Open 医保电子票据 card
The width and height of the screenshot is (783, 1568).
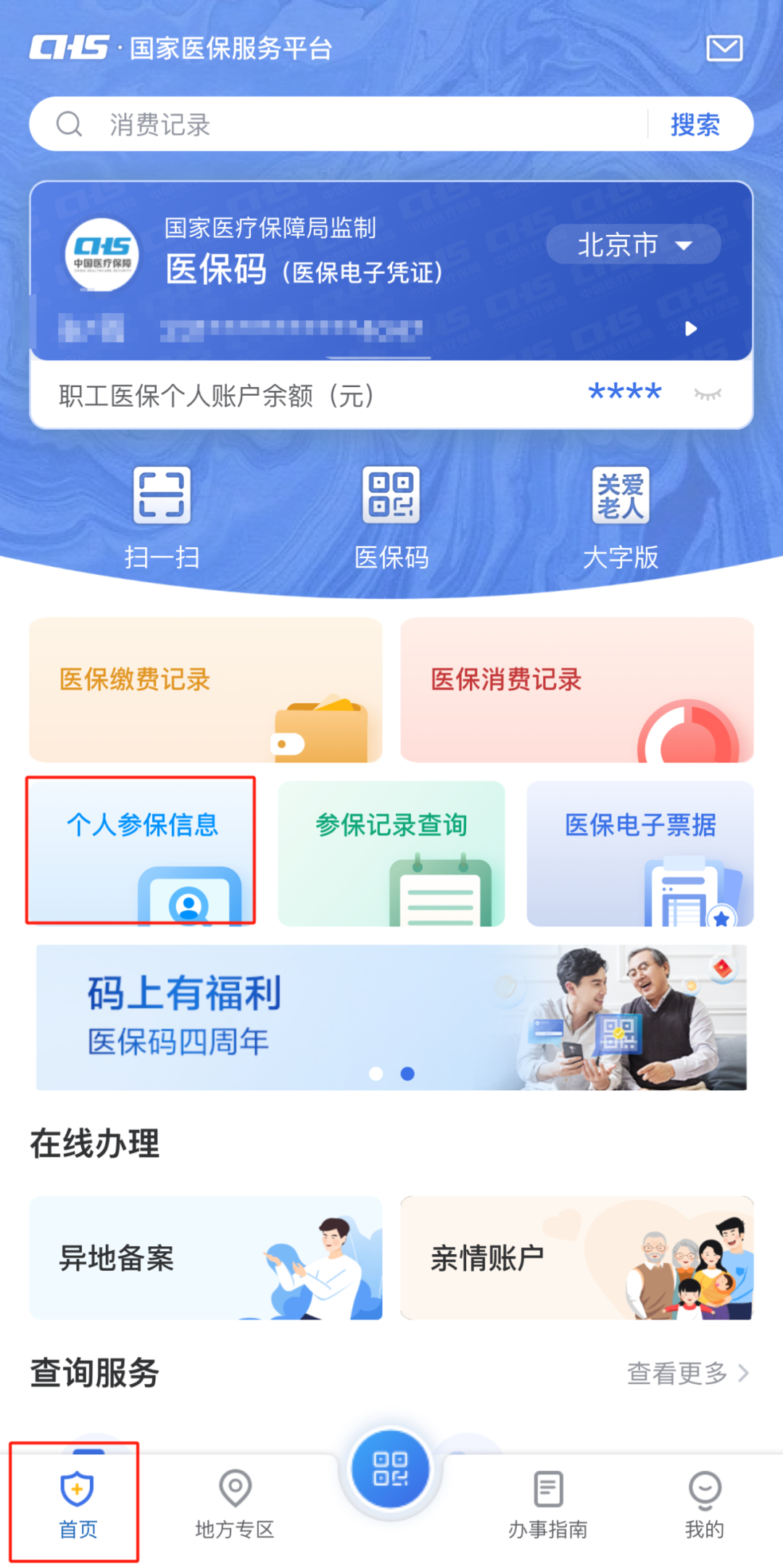tap(639, 852)
